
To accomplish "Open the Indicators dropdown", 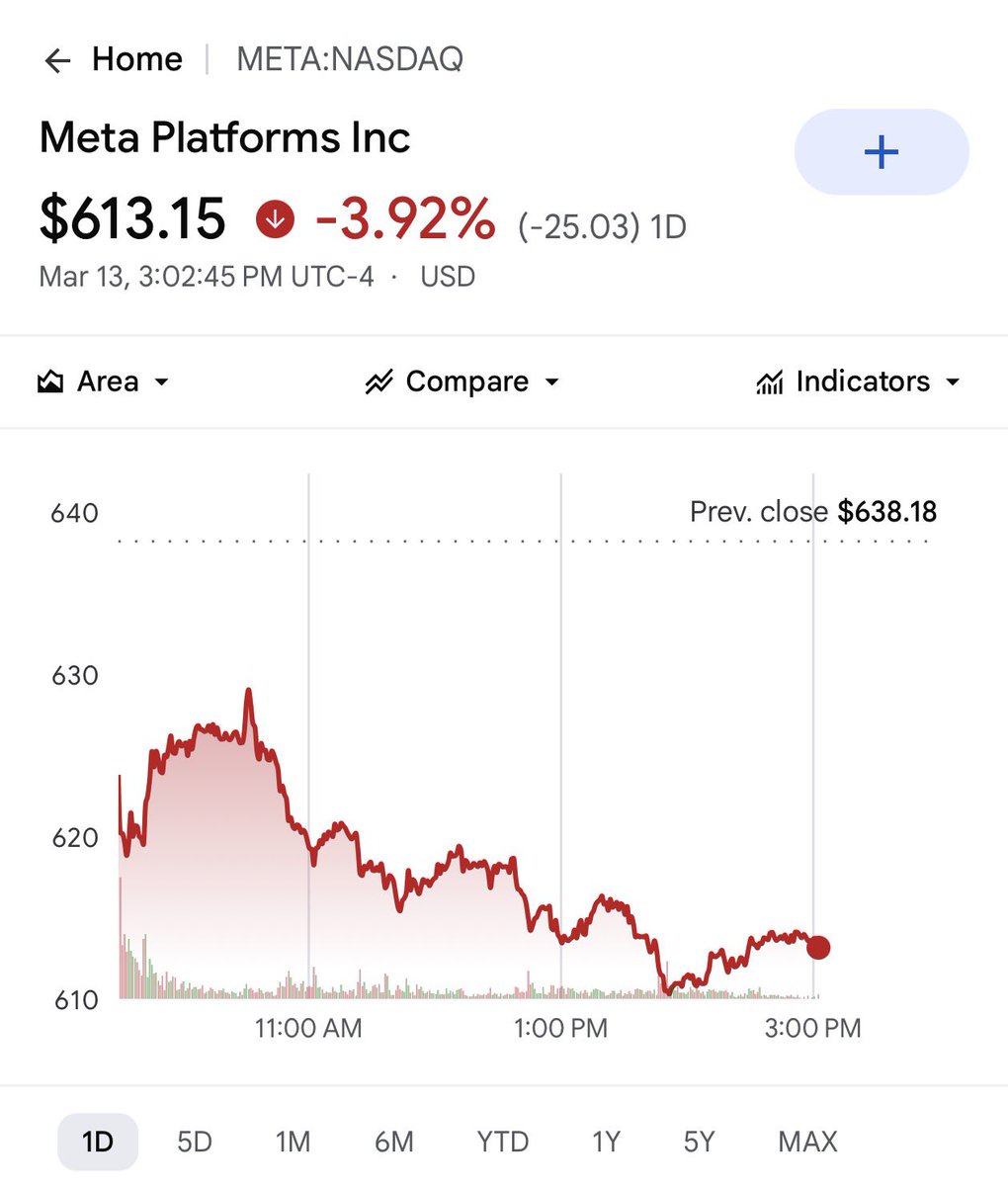I will [x=858, y=381].
